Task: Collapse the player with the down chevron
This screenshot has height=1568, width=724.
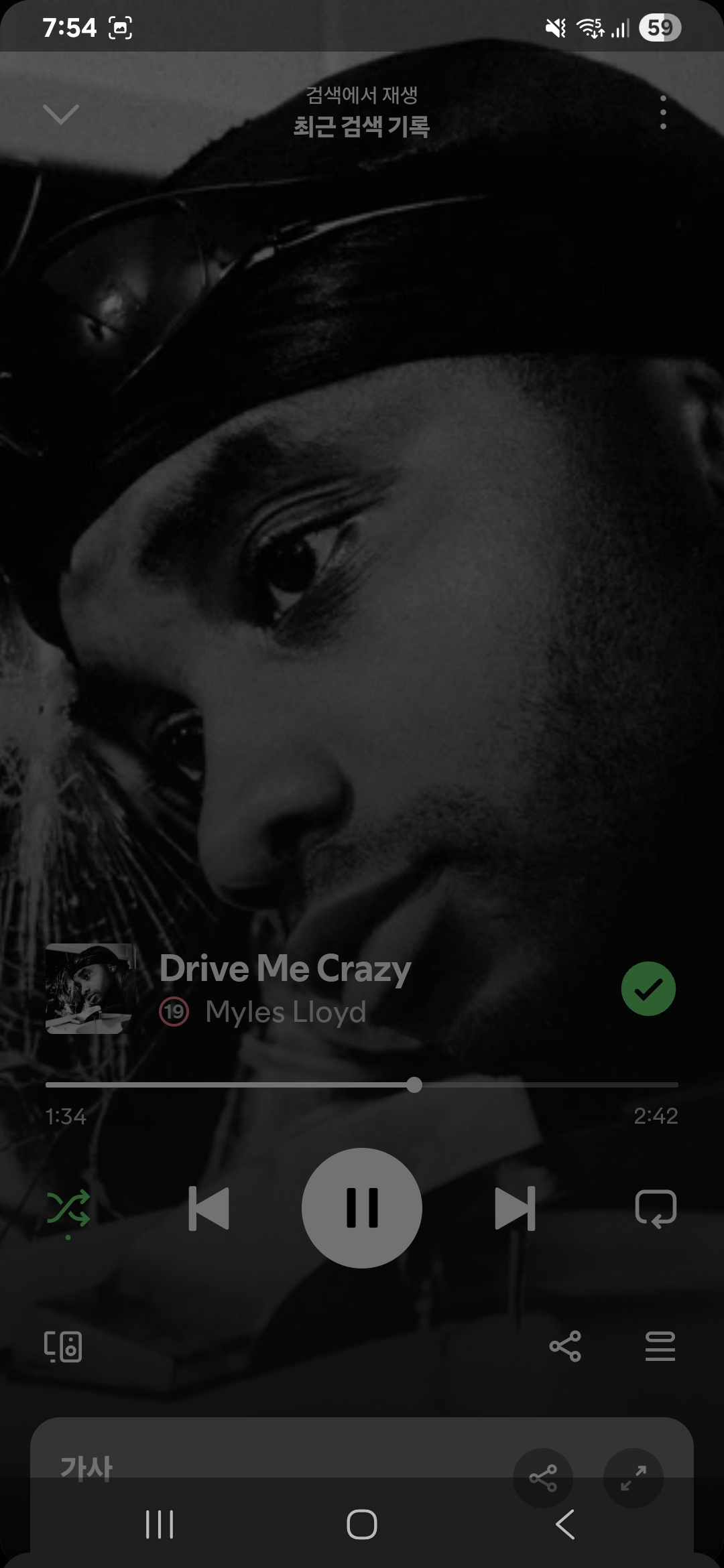Action: [x=61, y=114]
